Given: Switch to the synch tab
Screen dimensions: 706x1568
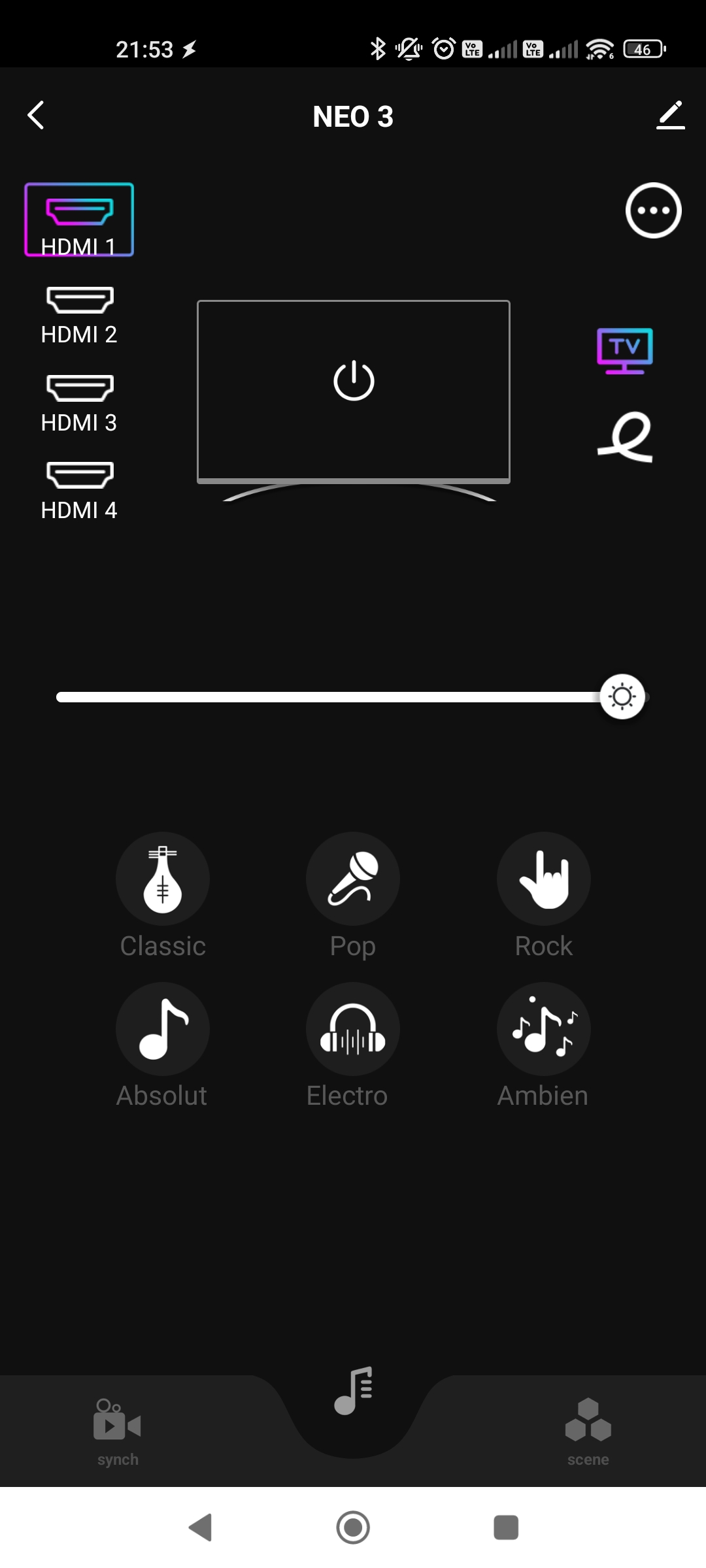Looking at the screenshot, I should tap(118, 1431).
